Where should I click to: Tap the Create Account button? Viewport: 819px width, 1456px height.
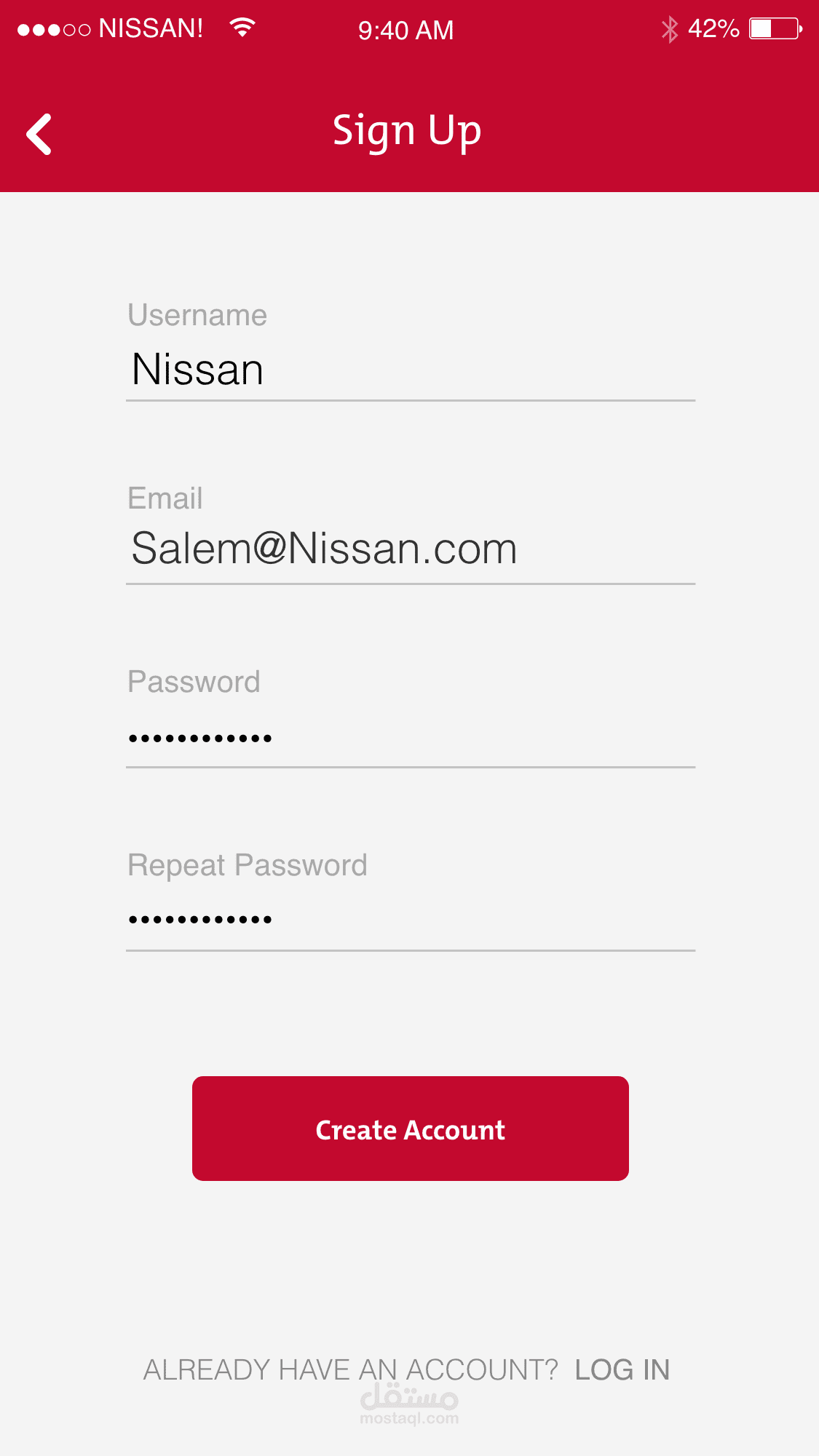tap(410, 1129)
